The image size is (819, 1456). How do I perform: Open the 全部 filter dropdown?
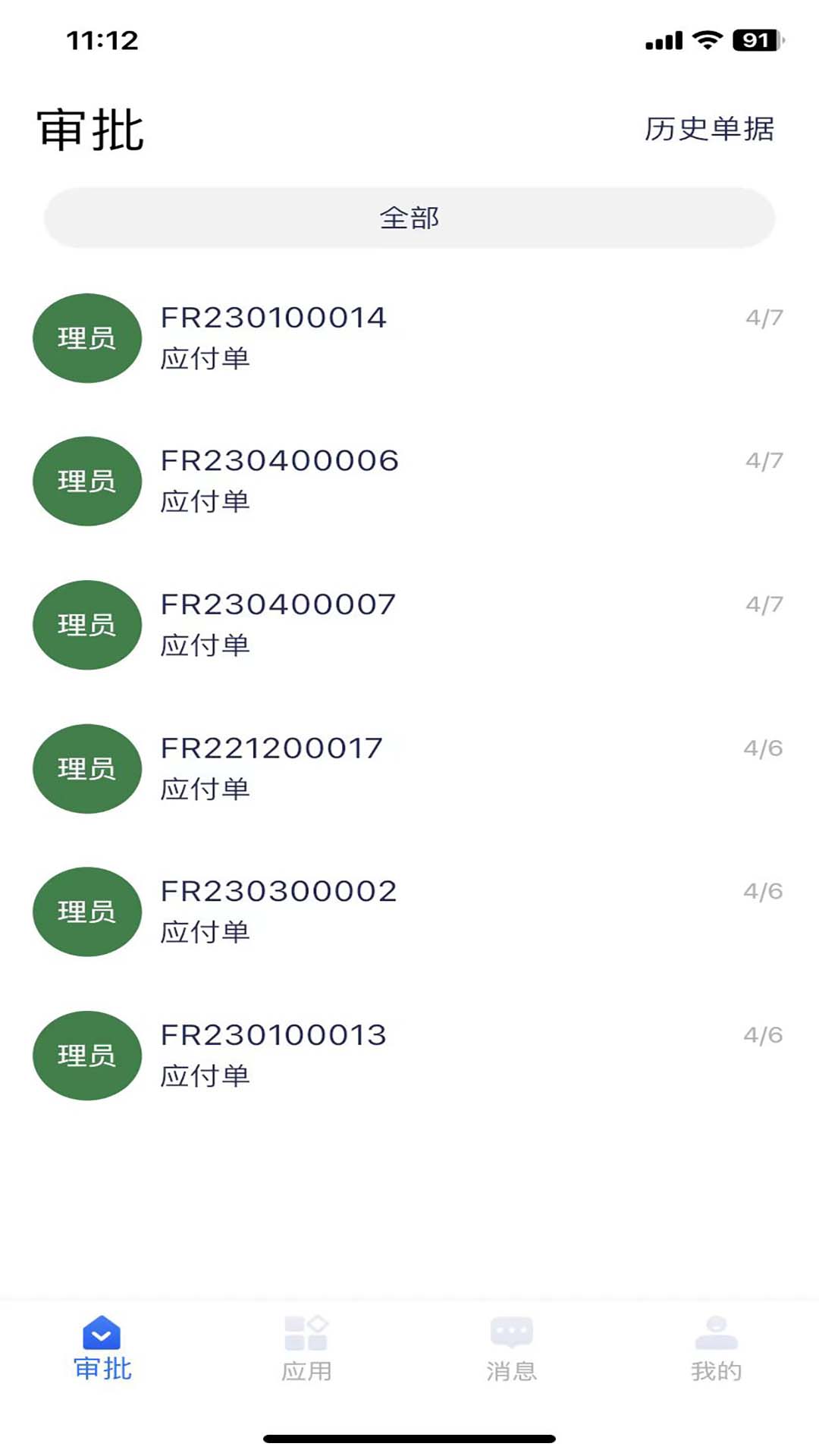[x=409, y=218]
